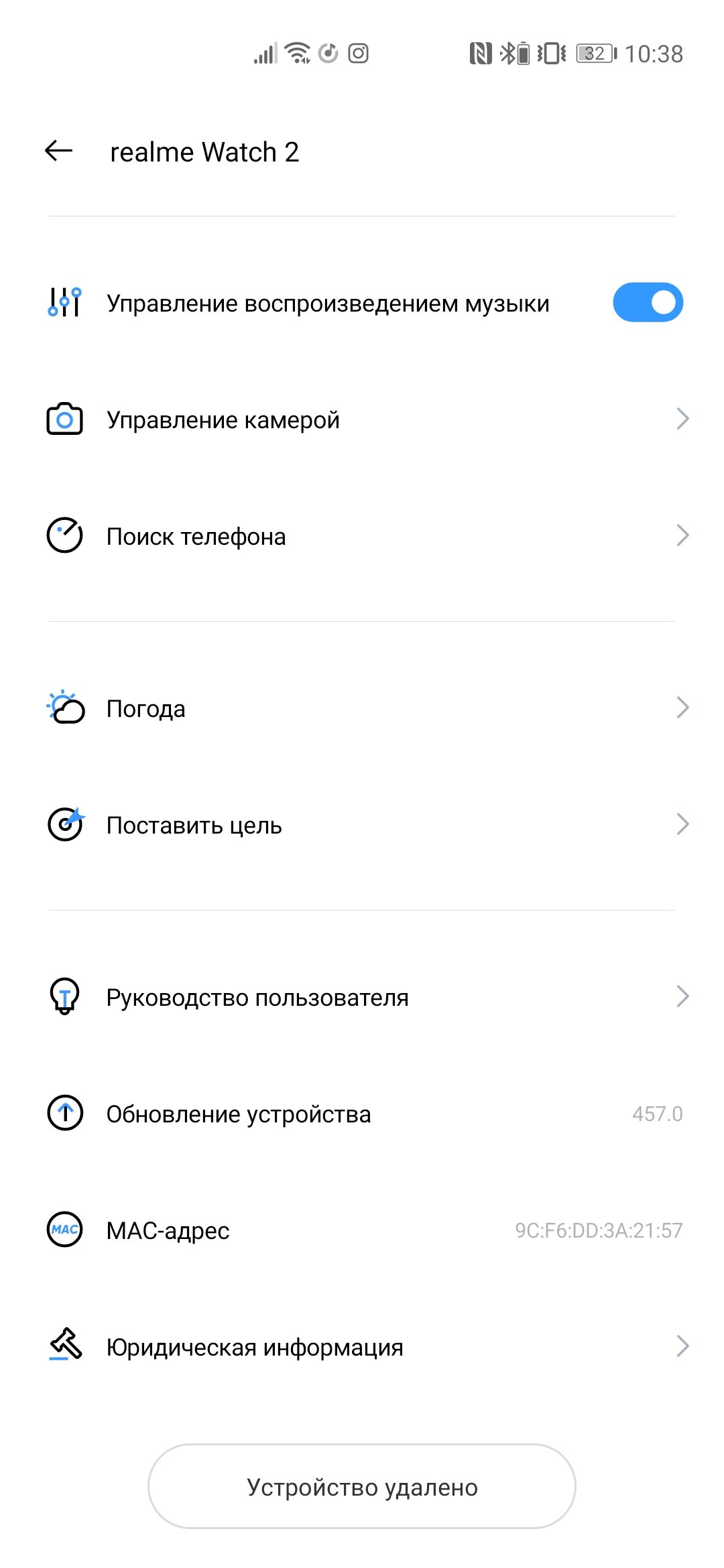Tap Обновление устройства row

(x=362, y=1114)
